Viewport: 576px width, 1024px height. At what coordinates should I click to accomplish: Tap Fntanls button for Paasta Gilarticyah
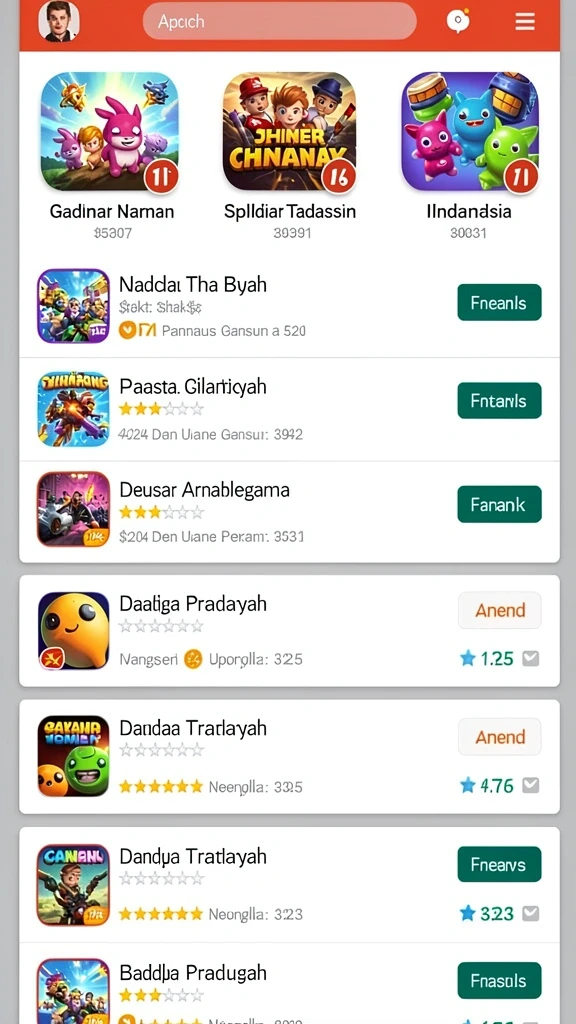tap(500, 400)
